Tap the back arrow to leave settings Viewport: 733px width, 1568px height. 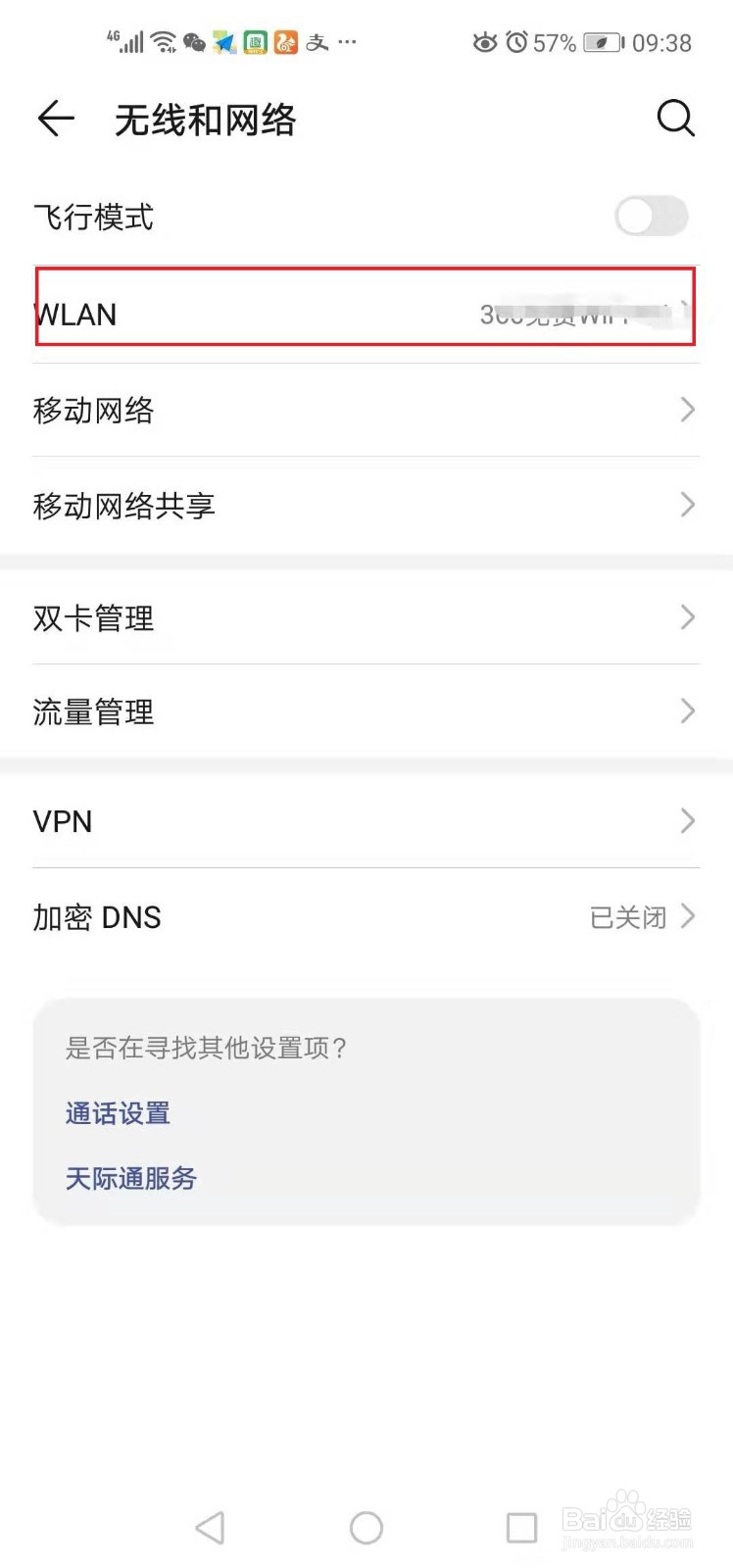pos(55,118)
